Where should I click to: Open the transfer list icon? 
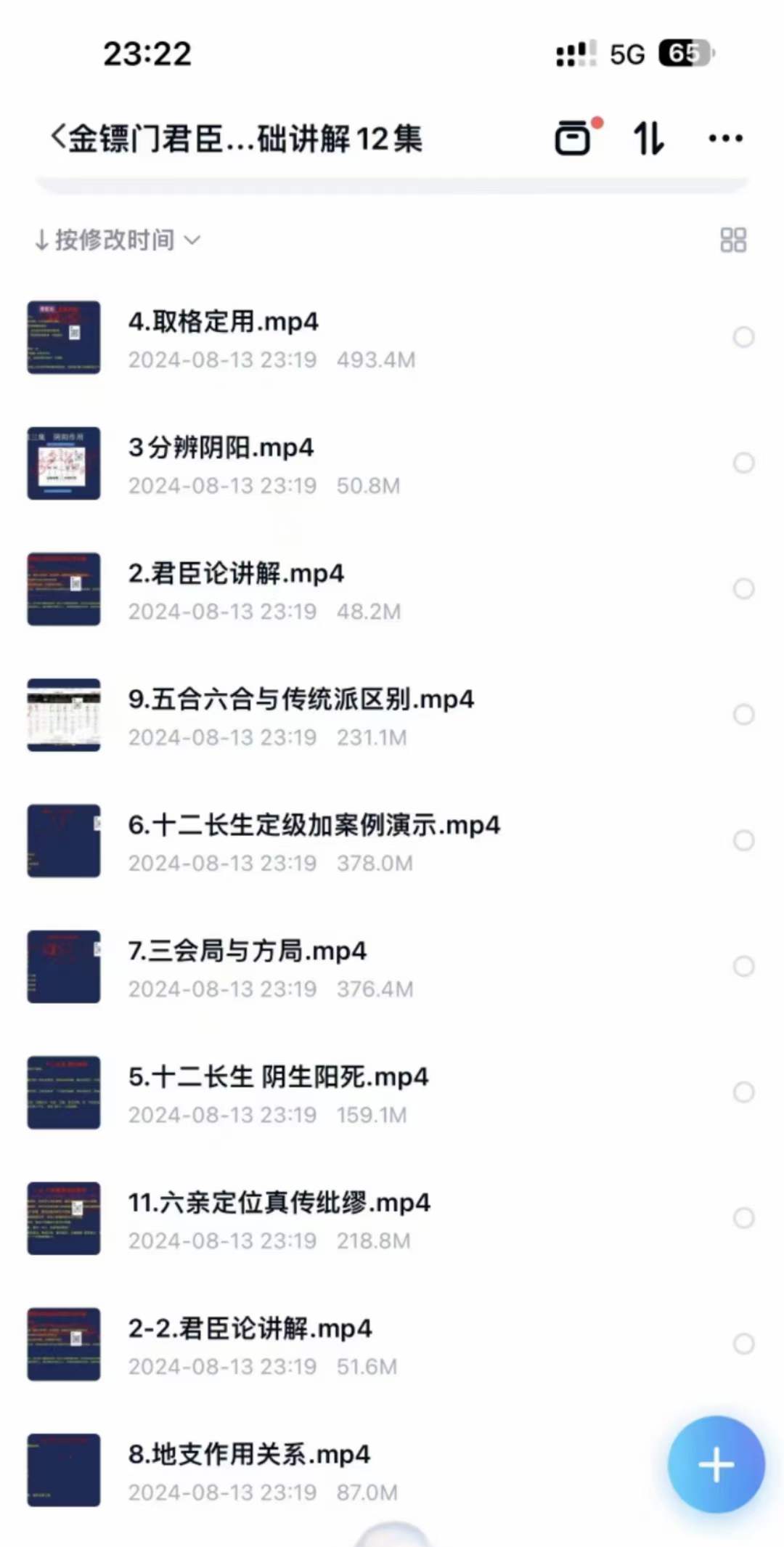[573, 138]
